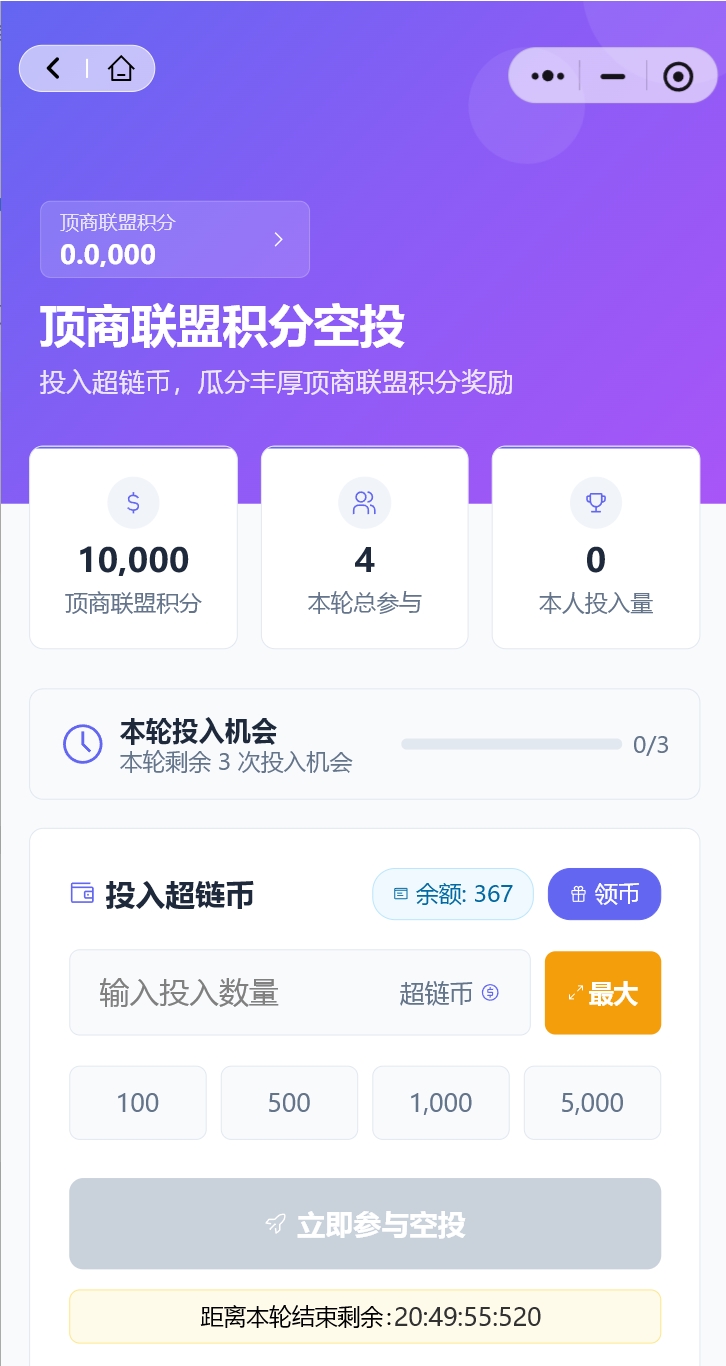Select the 100 quick amount option

pos(138,1103)
